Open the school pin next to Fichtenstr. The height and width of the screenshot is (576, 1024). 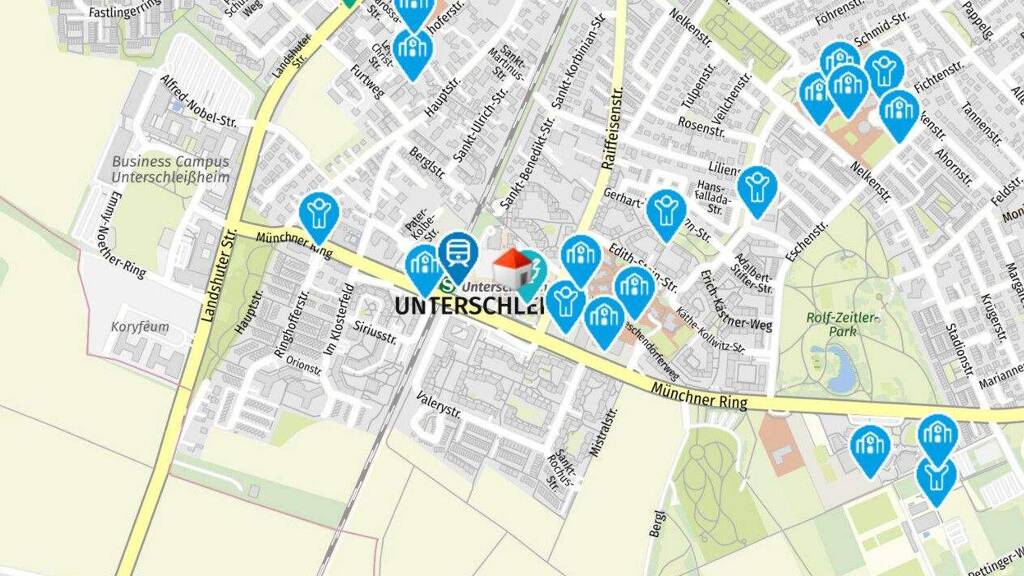[x=898, y=112]
